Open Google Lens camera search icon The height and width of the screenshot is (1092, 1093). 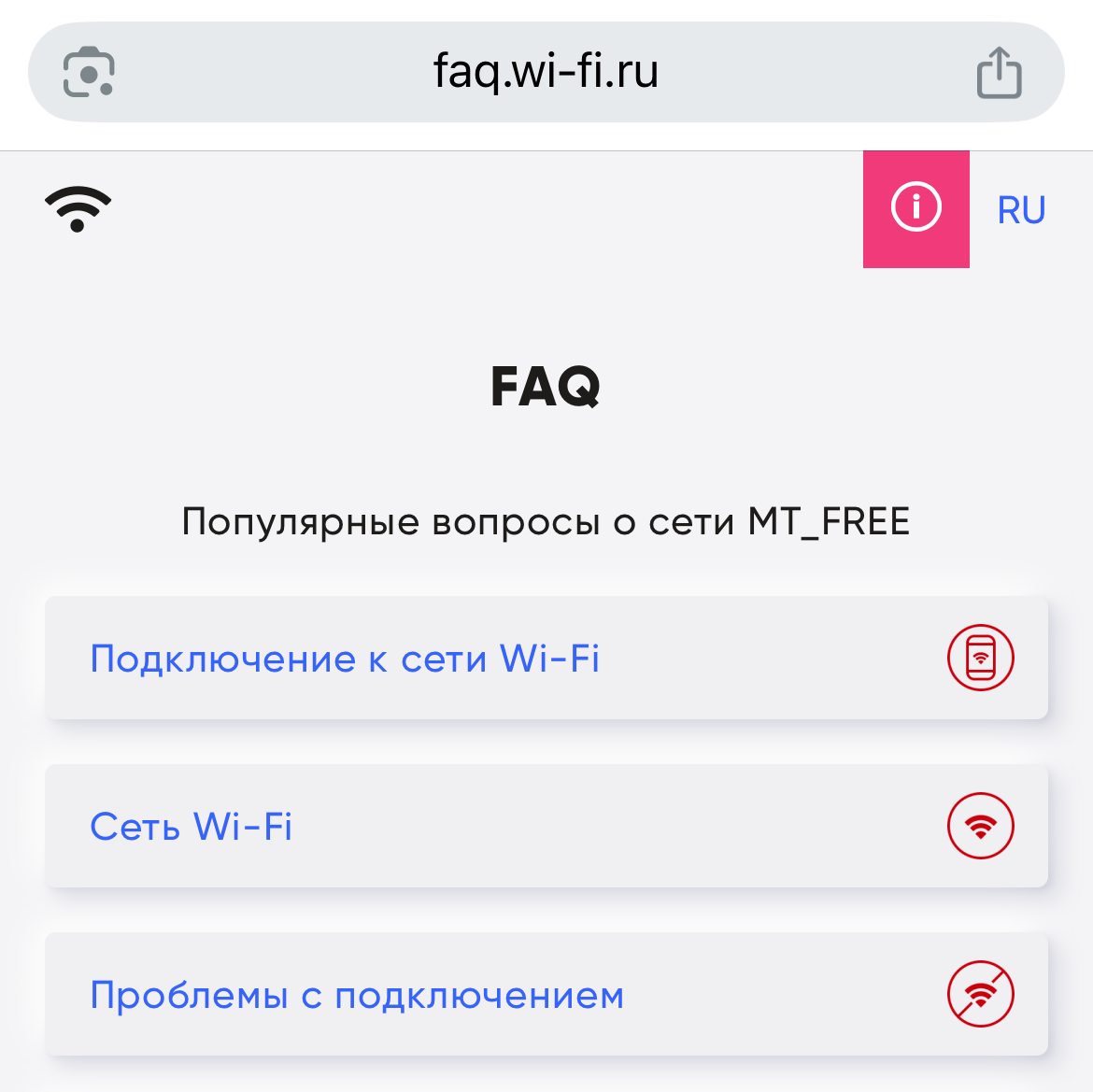[x=89, y=73]
